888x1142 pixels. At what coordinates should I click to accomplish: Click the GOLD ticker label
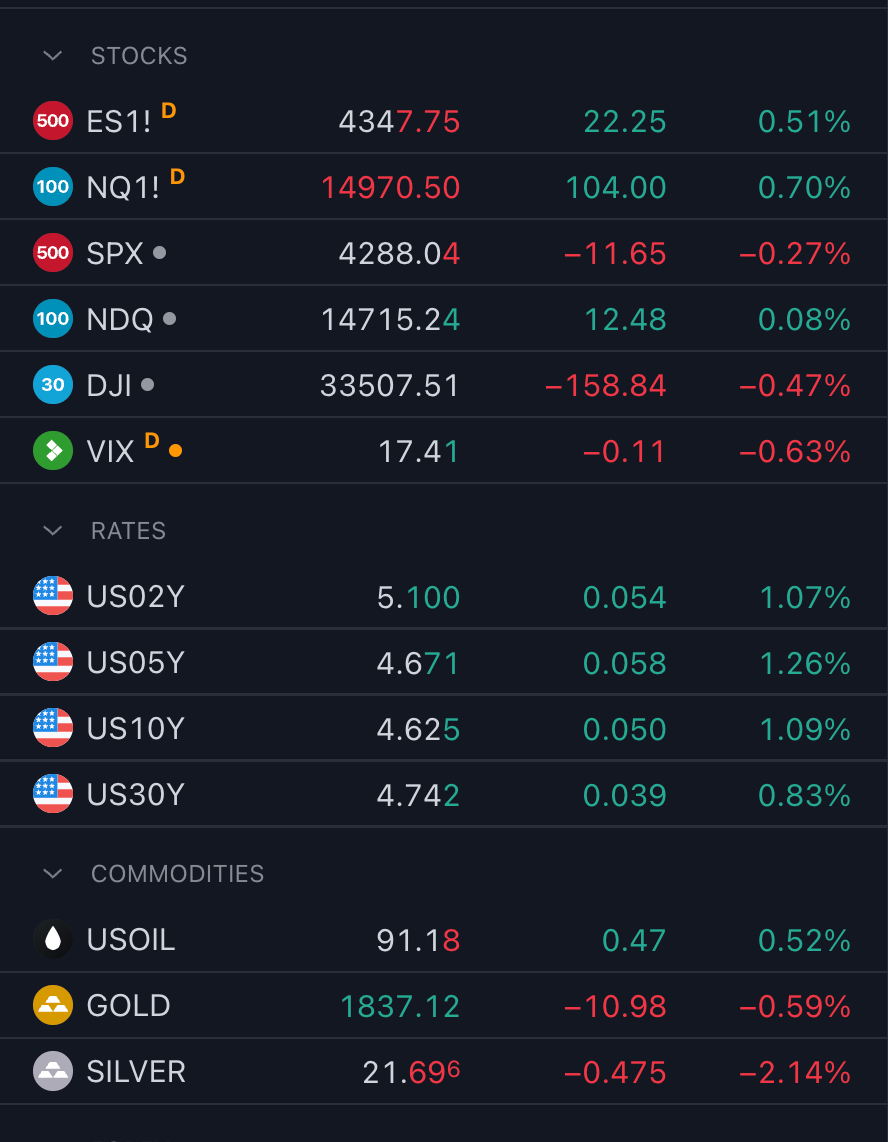pos(130,1005)
